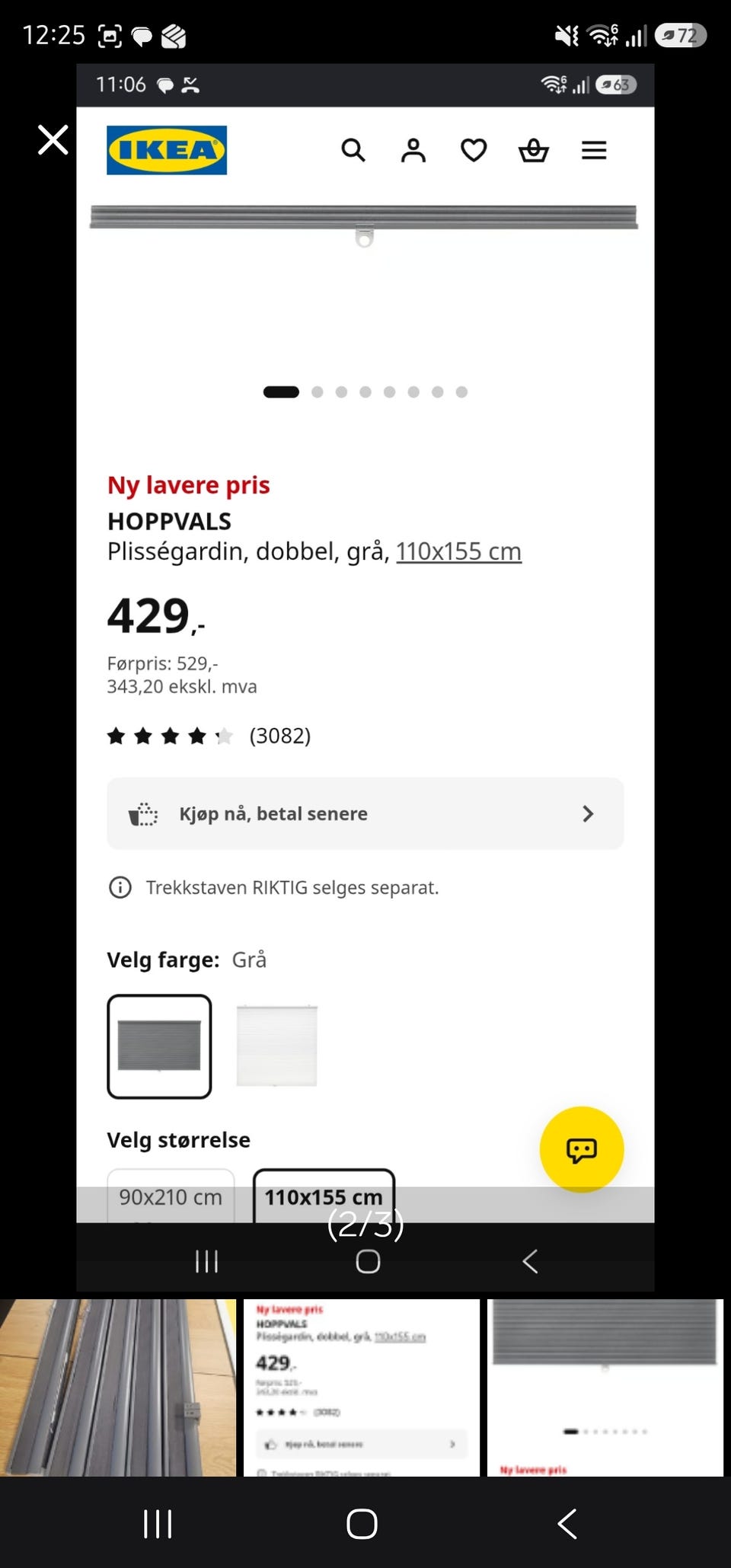Go to the home screen

point(362,1524)
